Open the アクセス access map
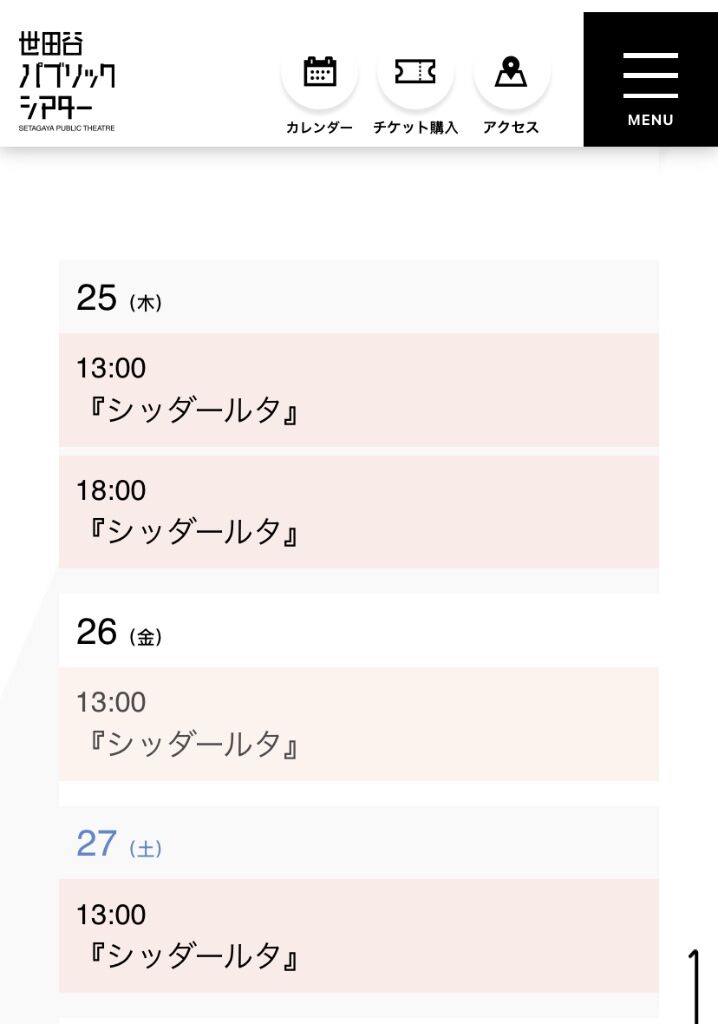Image resolution: width=718 pixels, height=1024 pixels. click(511, 74)
